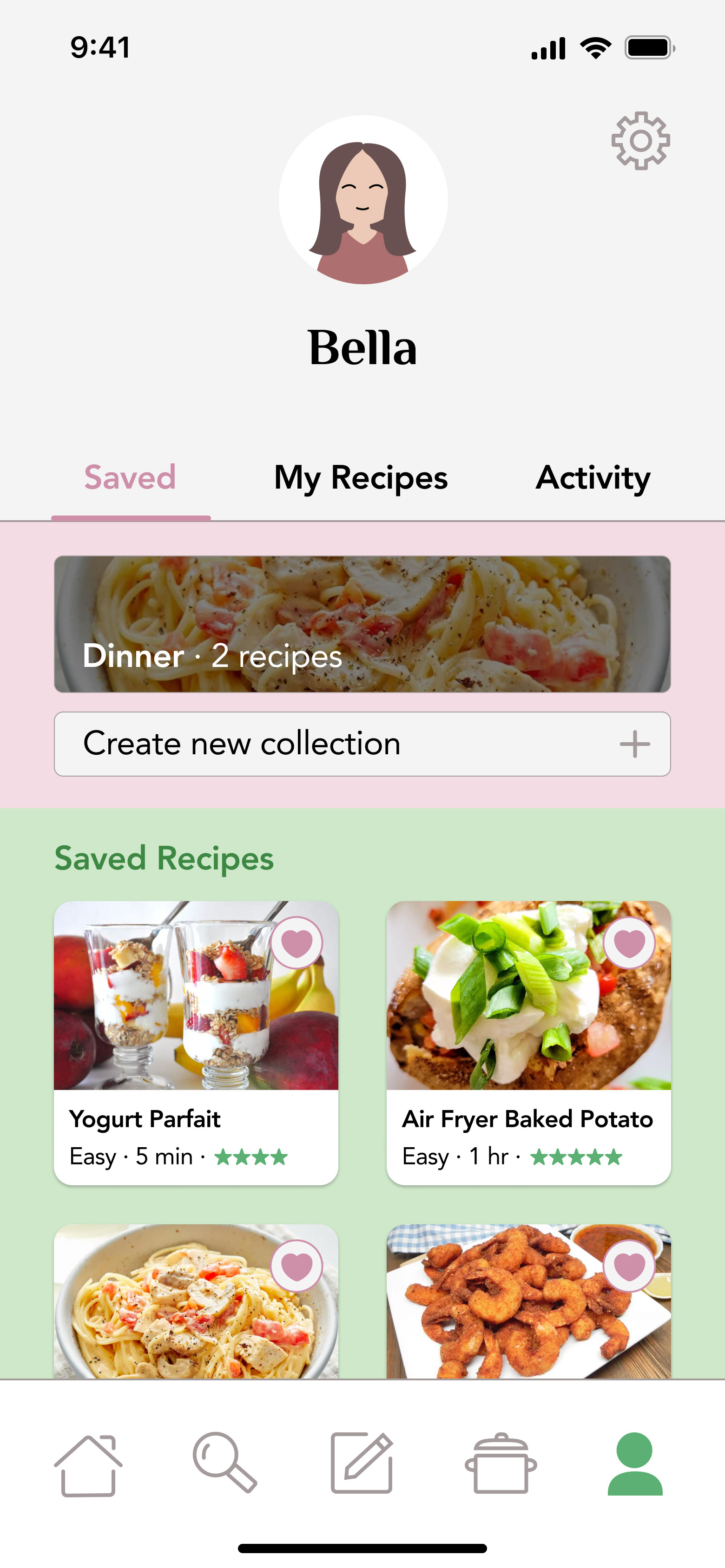Image resolution: width=725 pixels, height=1568 pixels.
Task: Switch to the Activity tab
Action: pos(593,478)
